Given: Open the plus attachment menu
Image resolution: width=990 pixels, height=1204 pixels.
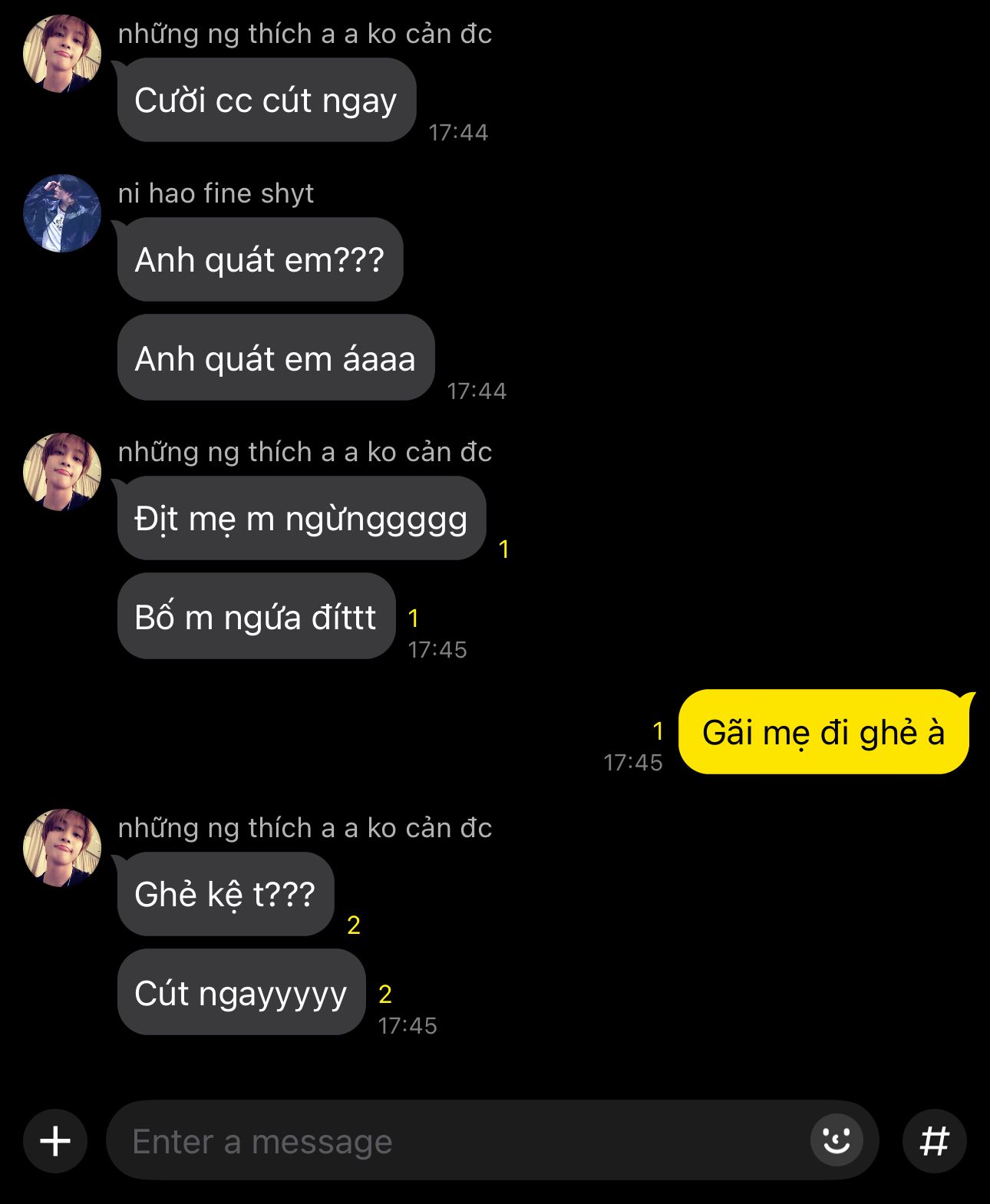Looking at the screenshot, I should 55,1141.
